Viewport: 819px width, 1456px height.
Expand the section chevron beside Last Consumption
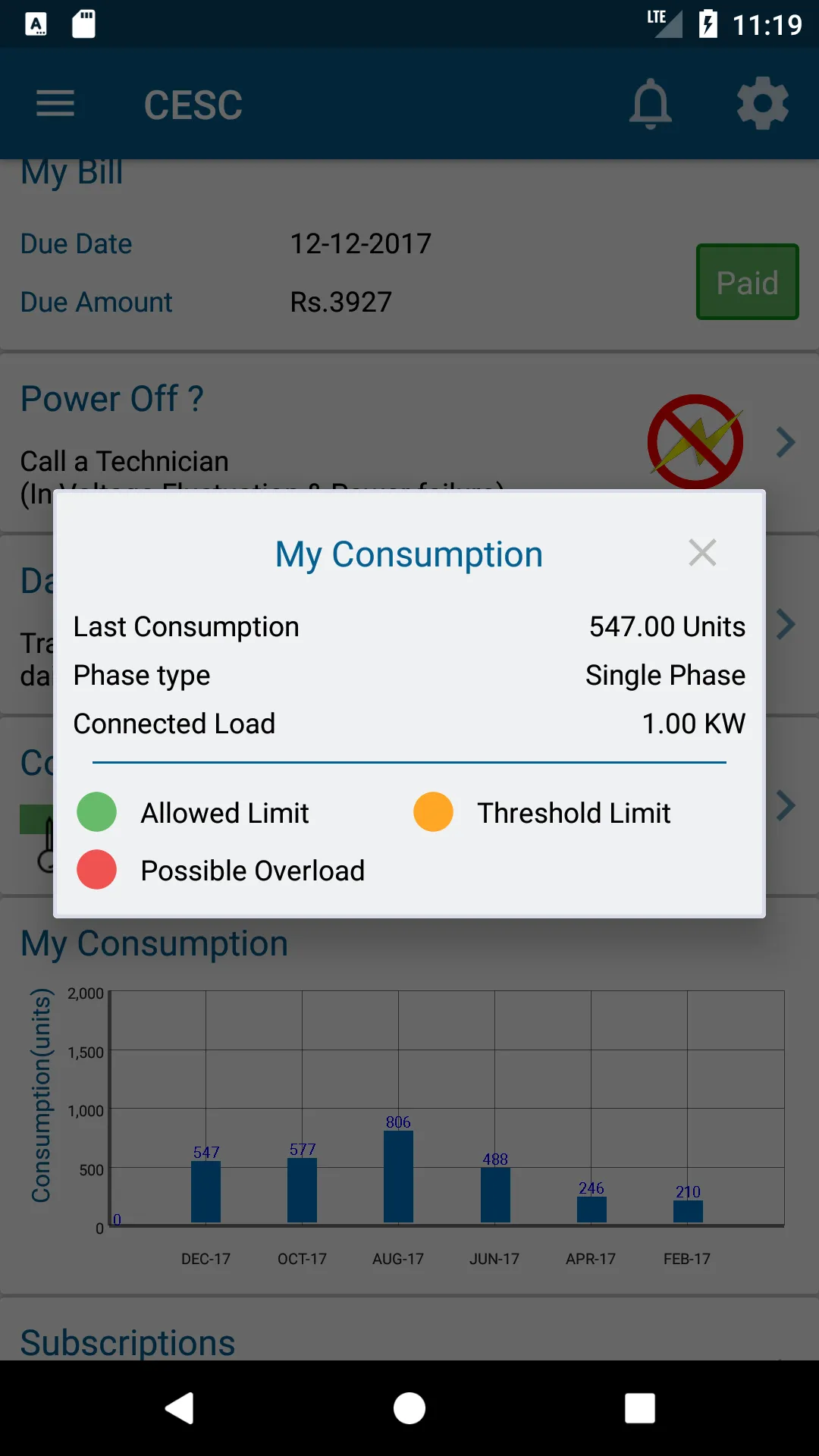click(786, 623)
